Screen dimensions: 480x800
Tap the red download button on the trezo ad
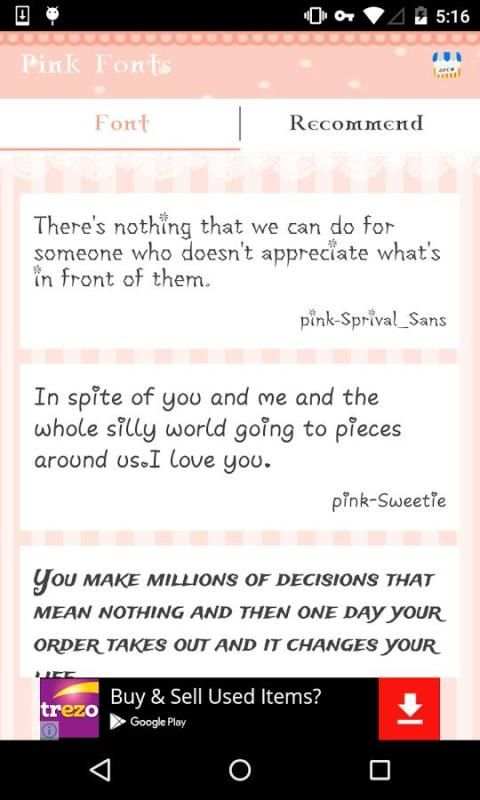pos(409,708)
